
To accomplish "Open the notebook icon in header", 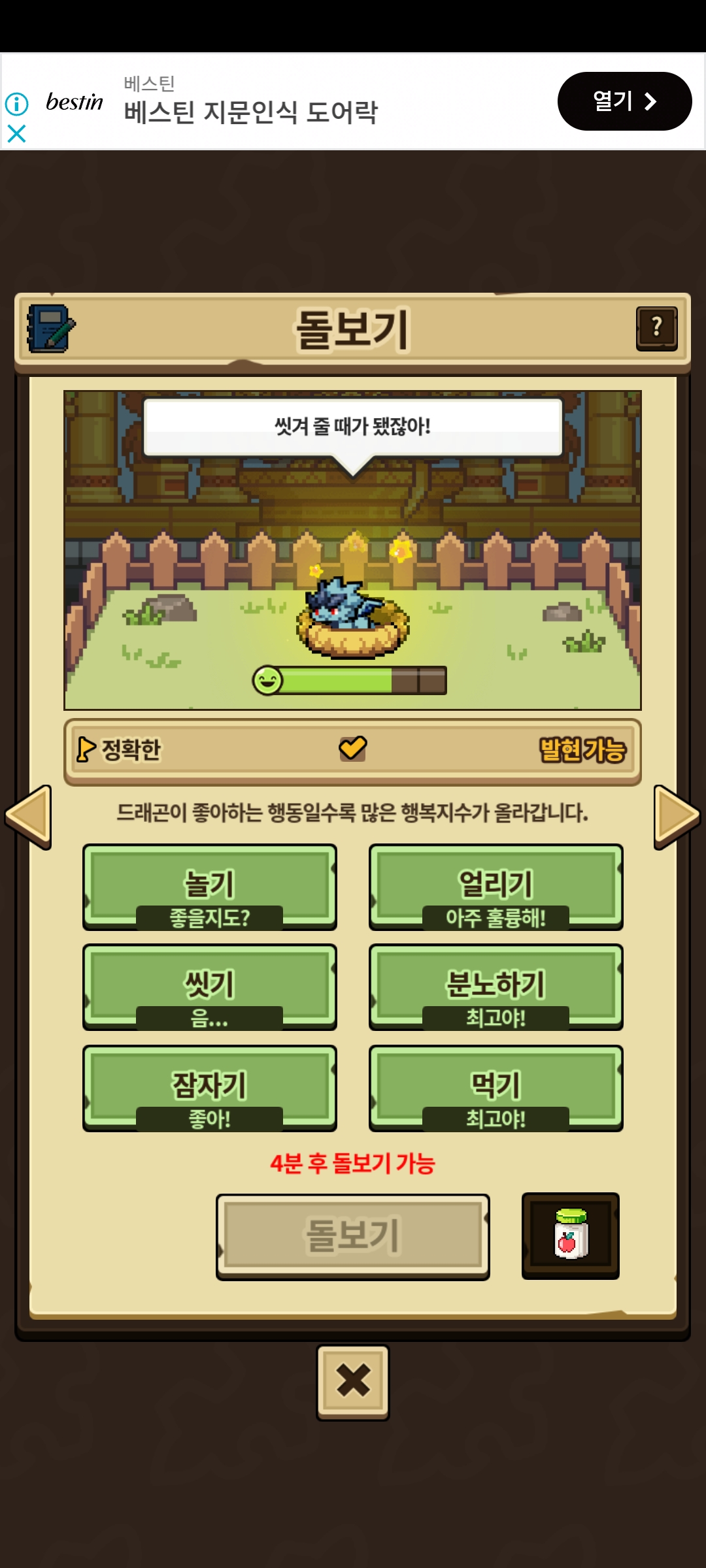I will [51, 328].
